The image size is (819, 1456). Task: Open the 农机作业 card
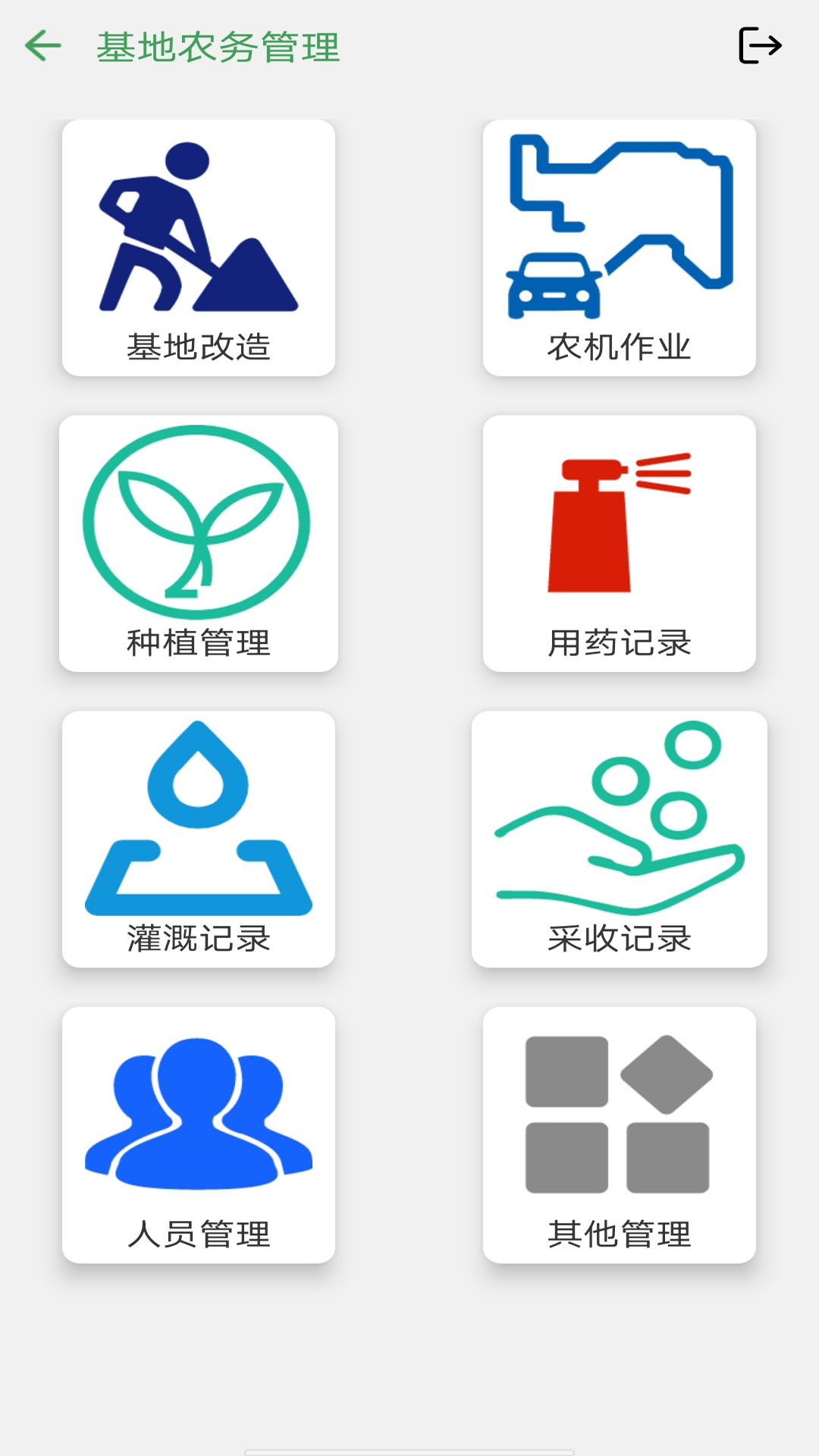pyautogui.click(x=620, y=247)
